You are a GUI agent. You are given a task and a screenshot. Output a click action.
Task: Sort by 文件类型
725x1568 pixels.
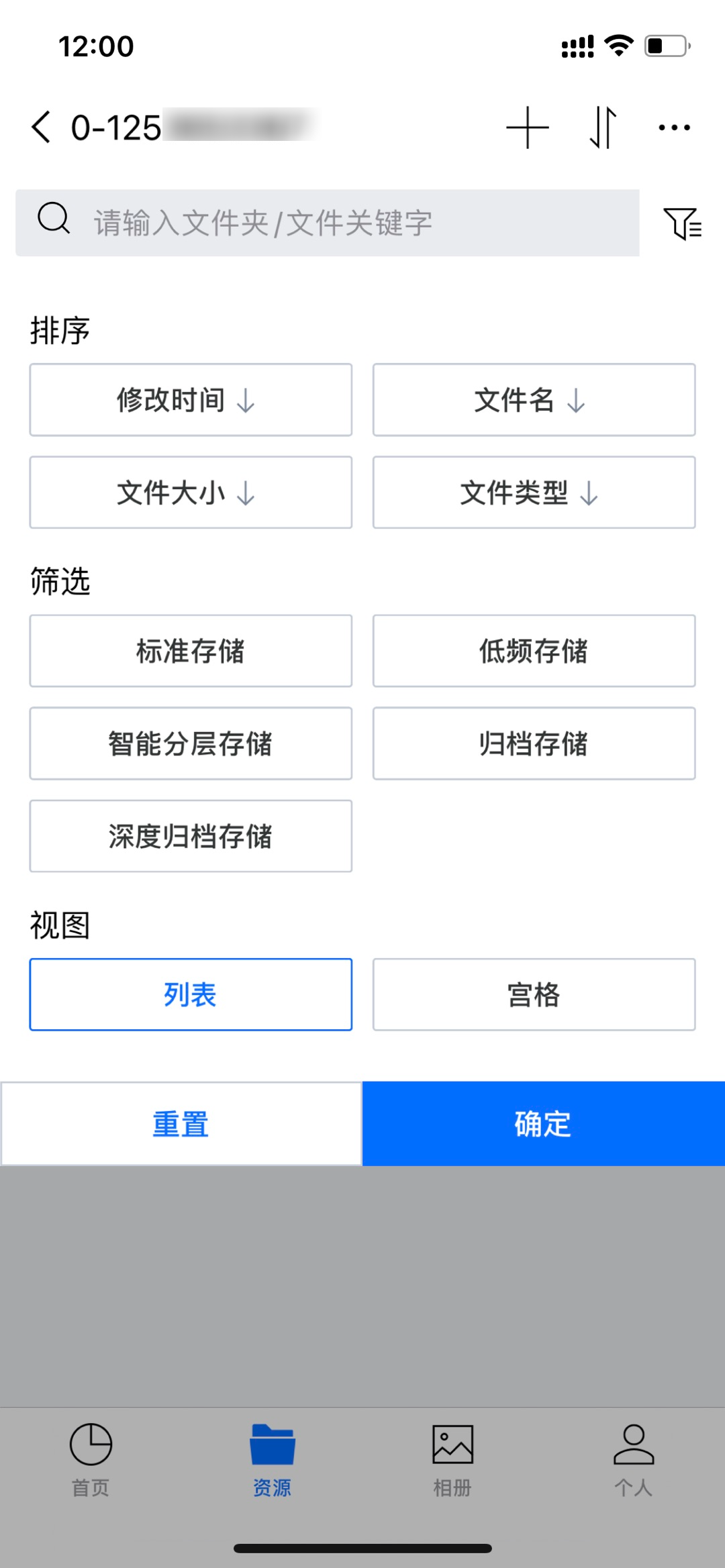[534, 492]
